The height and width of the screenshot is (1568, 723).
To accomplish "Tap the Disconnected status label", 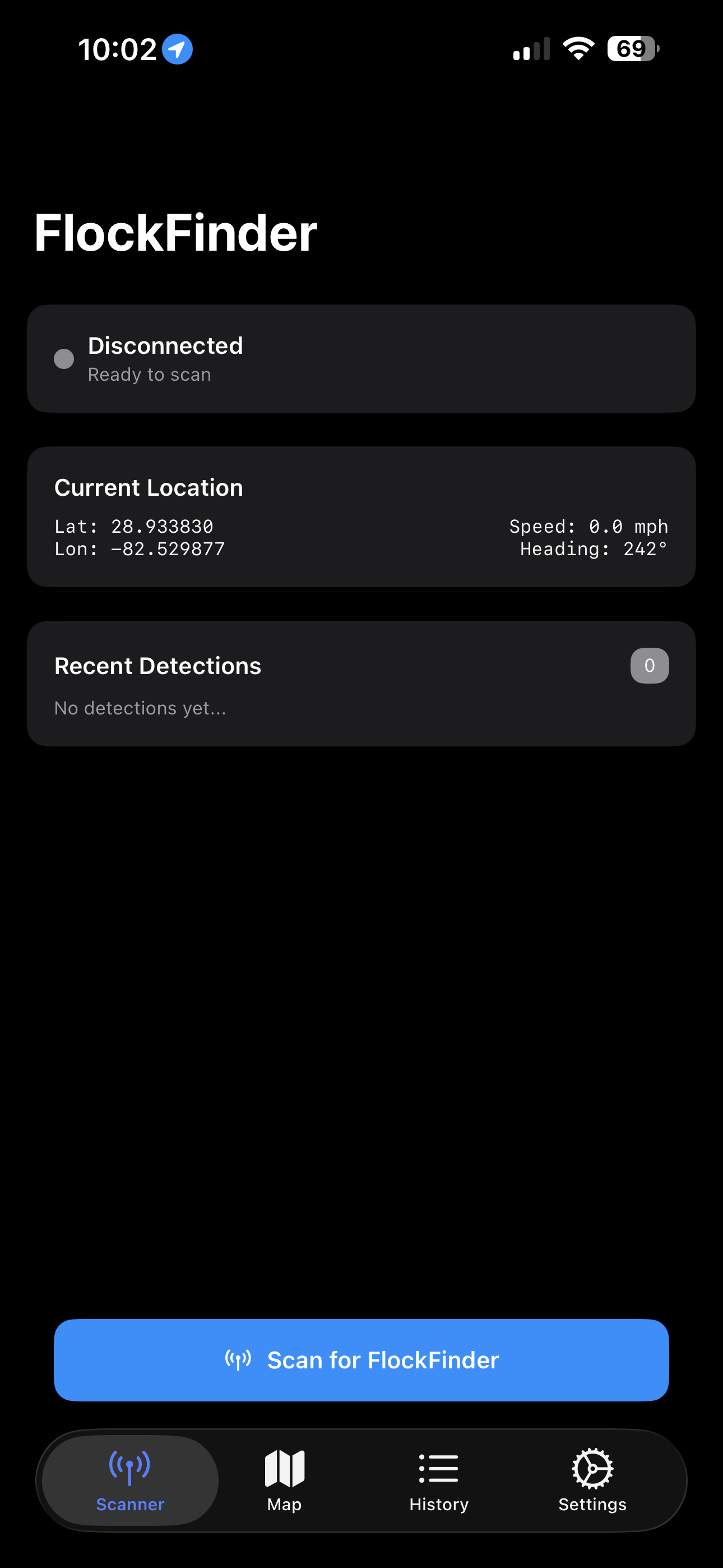I will coord(165,346).
